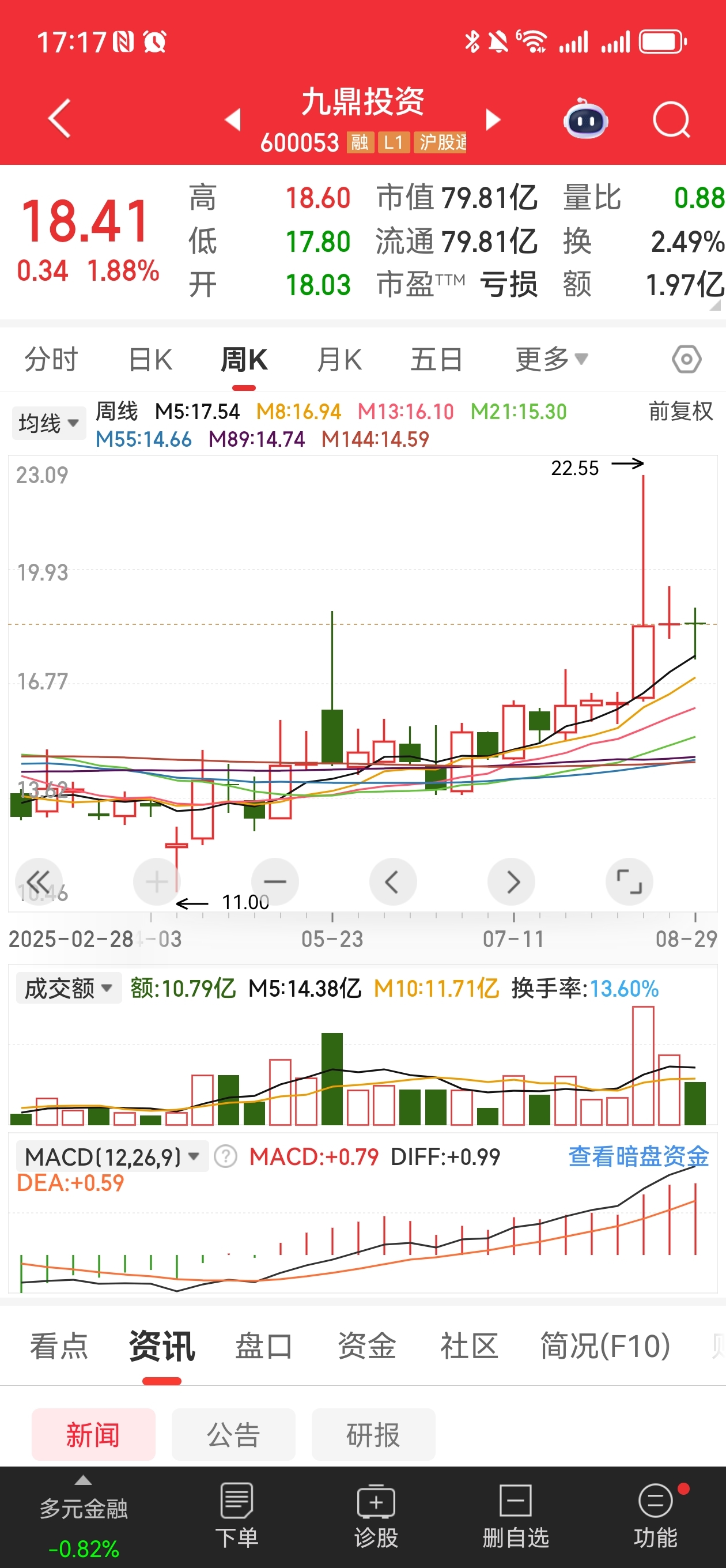Select the 公告 chip
Image resolution: width=726 pixels, height=1568 pixels.
tap(234, 1434)
